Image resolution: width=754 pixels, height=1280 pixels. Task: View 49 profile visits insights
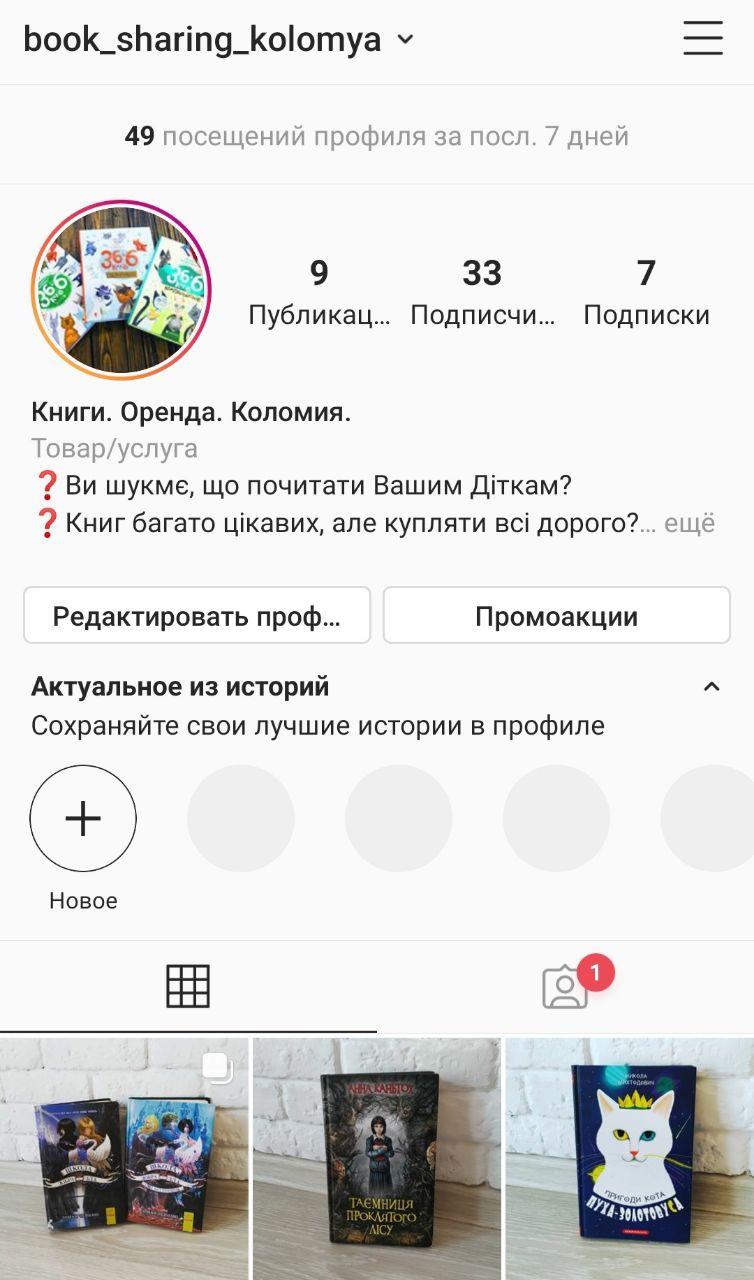pos(376,136)
